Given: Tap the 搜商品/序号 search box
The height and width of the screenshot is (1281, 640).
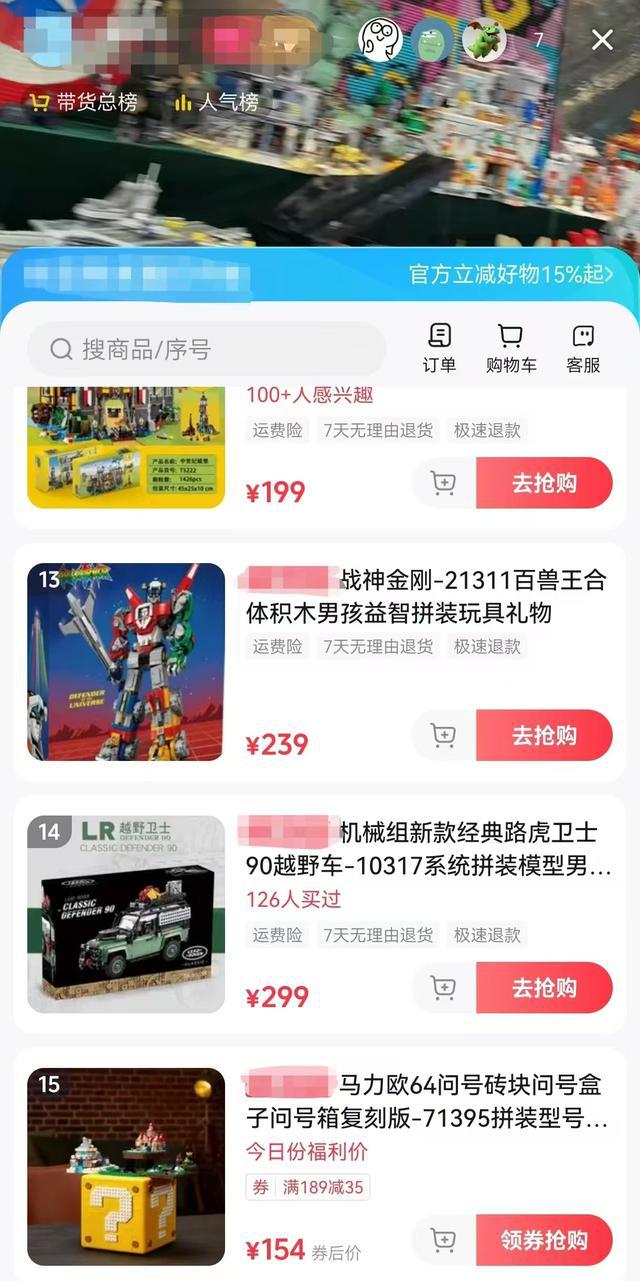Looking at the screenshot, I should coord(206,349).
